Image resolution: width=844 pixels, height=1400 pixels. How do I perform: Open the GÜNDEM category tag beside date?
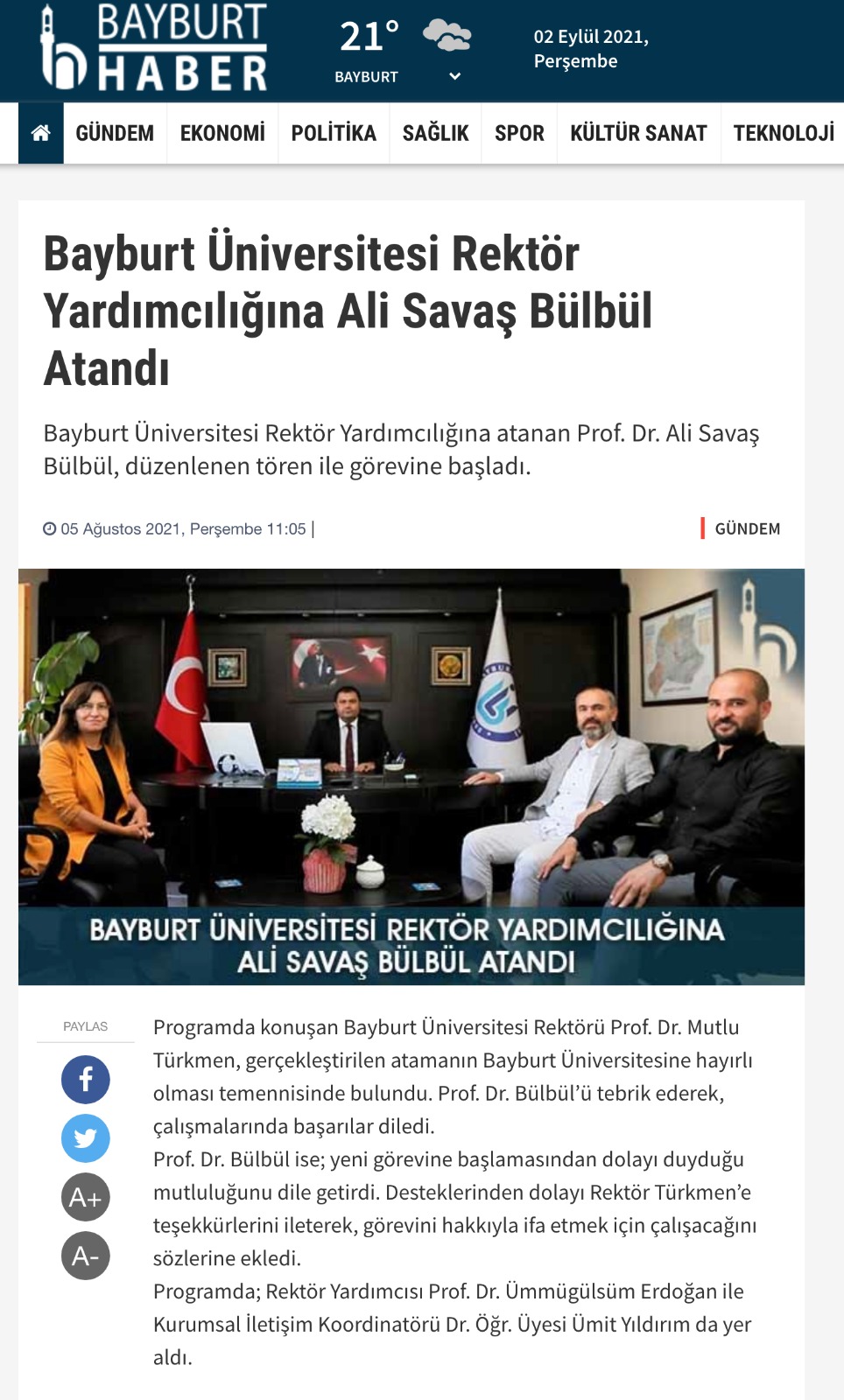point(747,528)
